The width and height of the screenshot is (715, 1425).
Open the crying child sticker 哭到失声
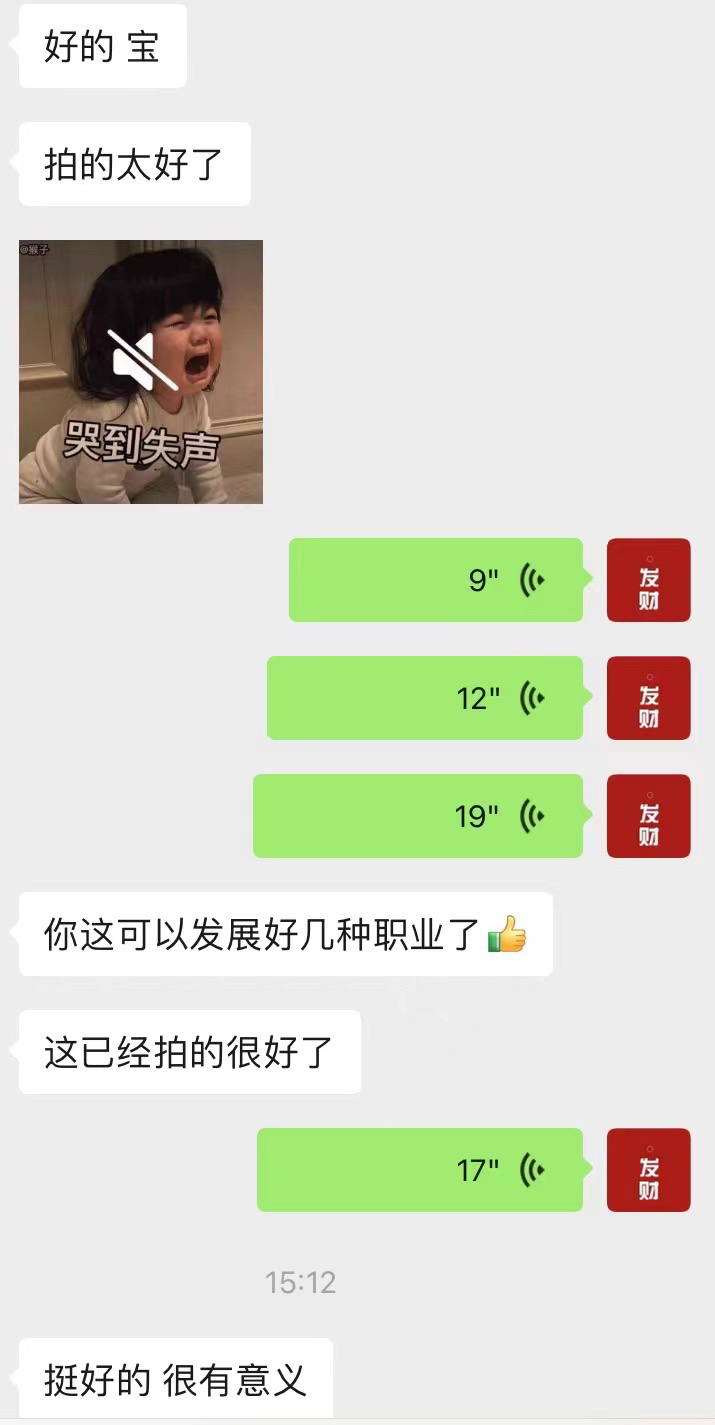pyautogui.click(x=141, y=372)
